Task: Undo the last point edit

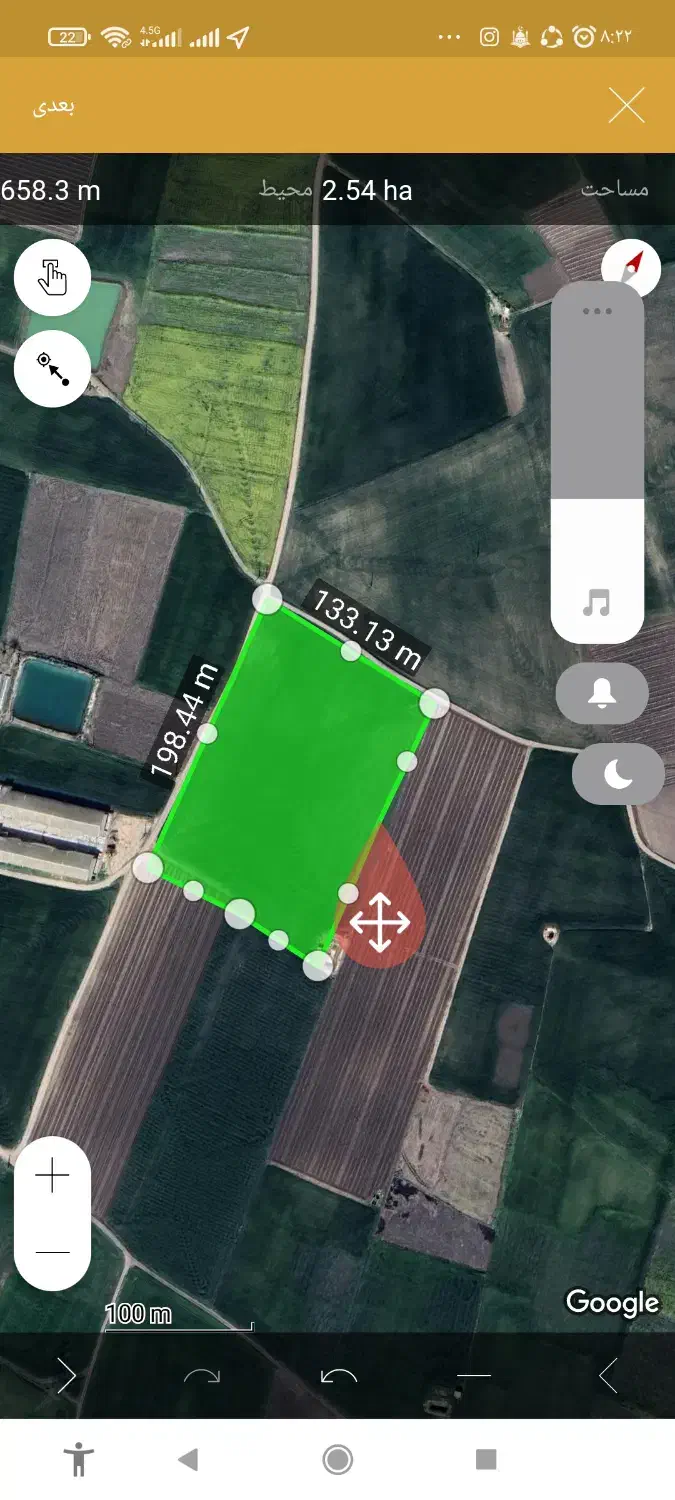Action: coord(338,1377)
